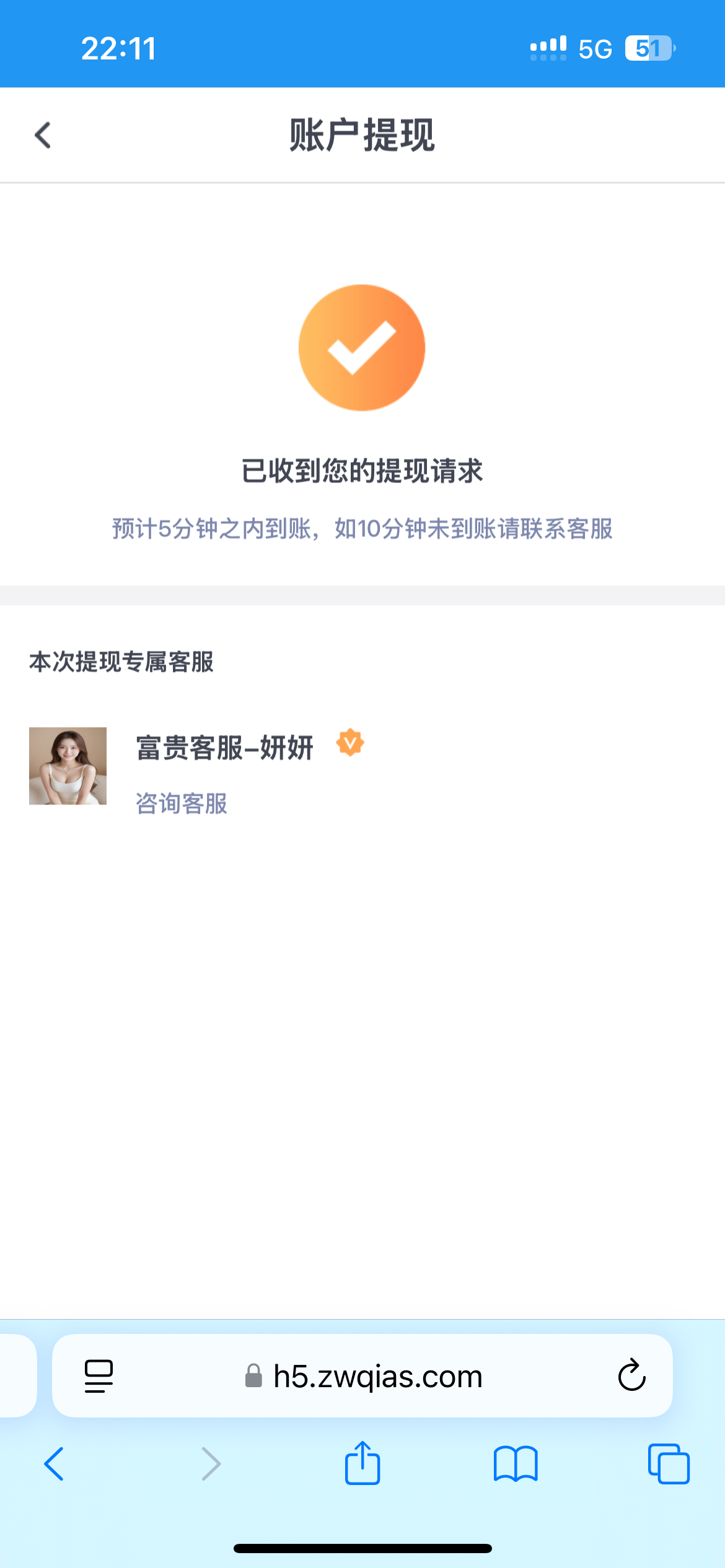The width and height of the screenshot is (725, 1568).
Task: Show all open Safari tabs
Action: point(668,1464)
